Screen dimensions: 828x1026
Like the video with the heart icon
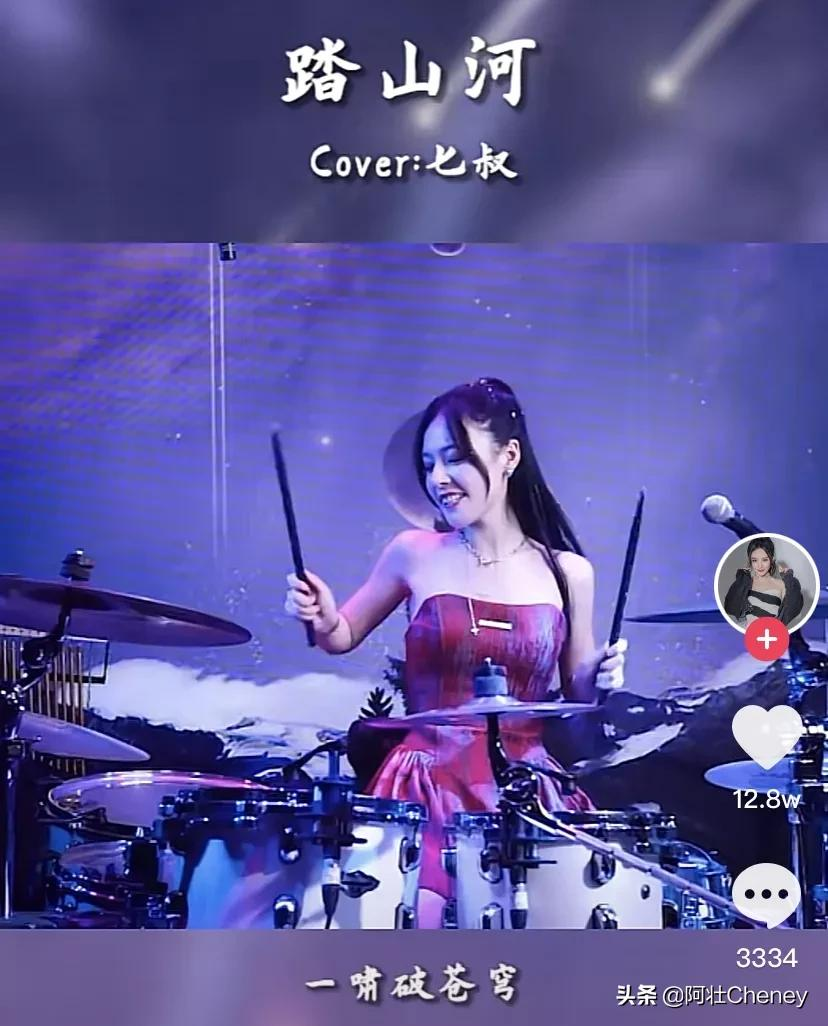click(x=767, y=738)
